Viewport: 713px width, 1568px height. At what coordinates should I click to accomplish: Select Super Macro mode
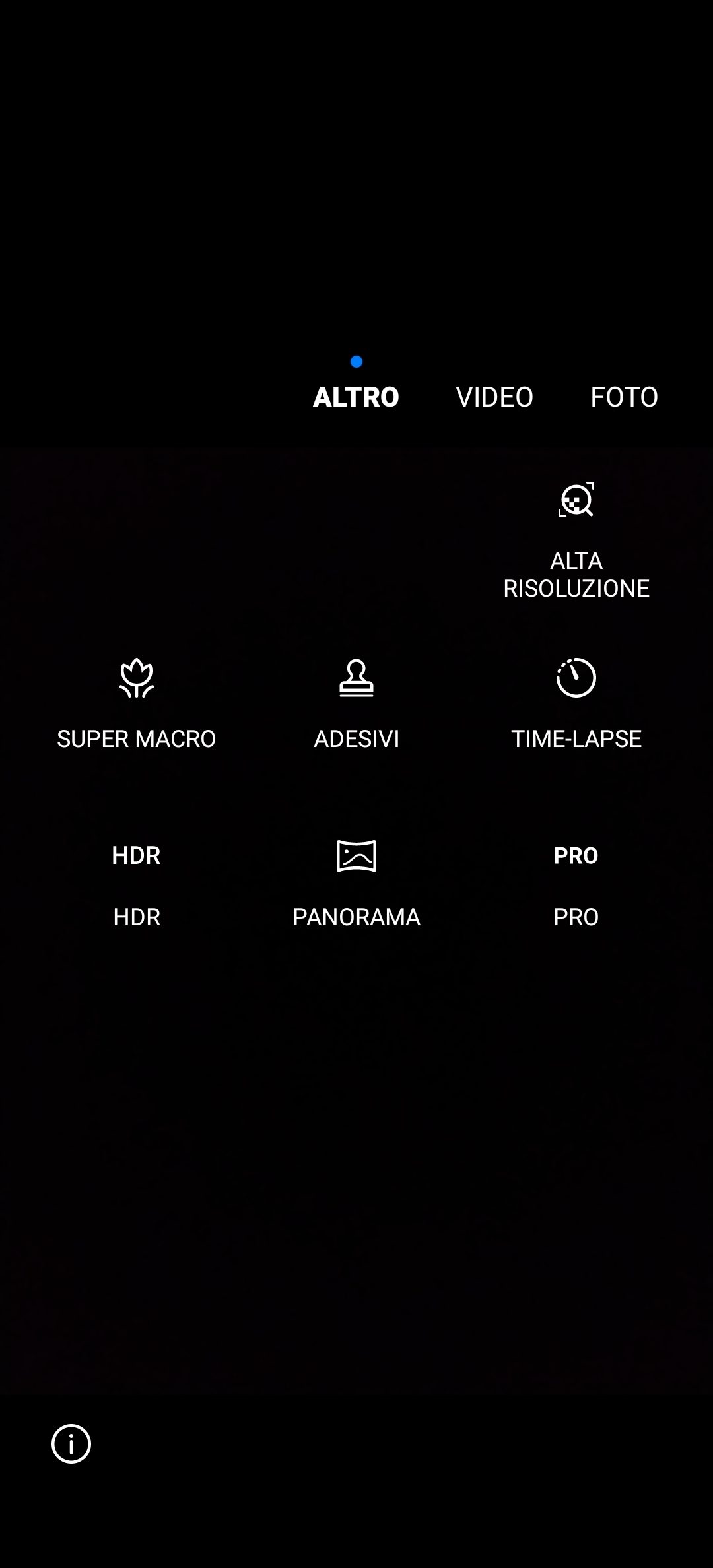coord(137,704)
